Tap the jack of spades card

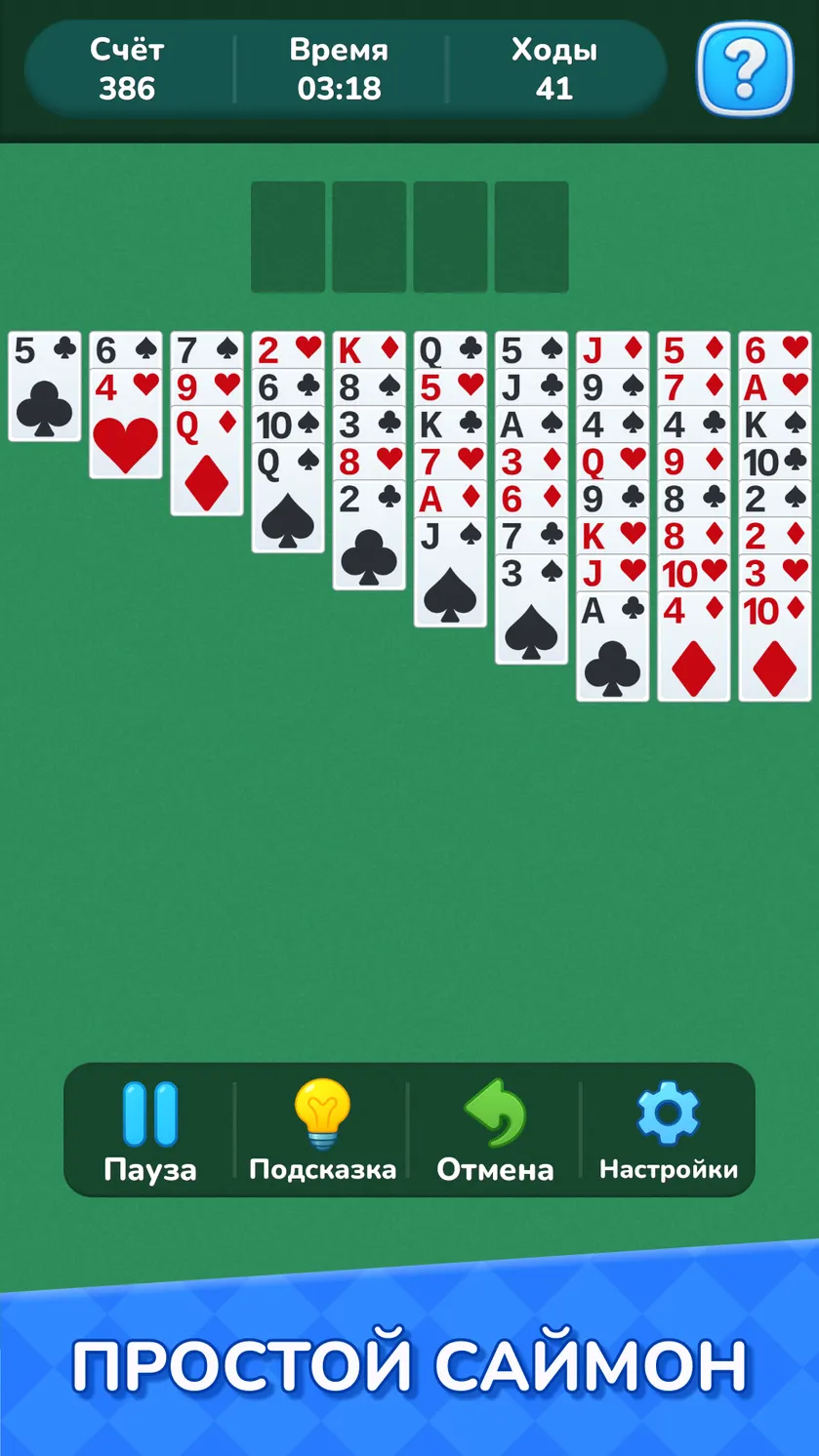coord(450,572)
